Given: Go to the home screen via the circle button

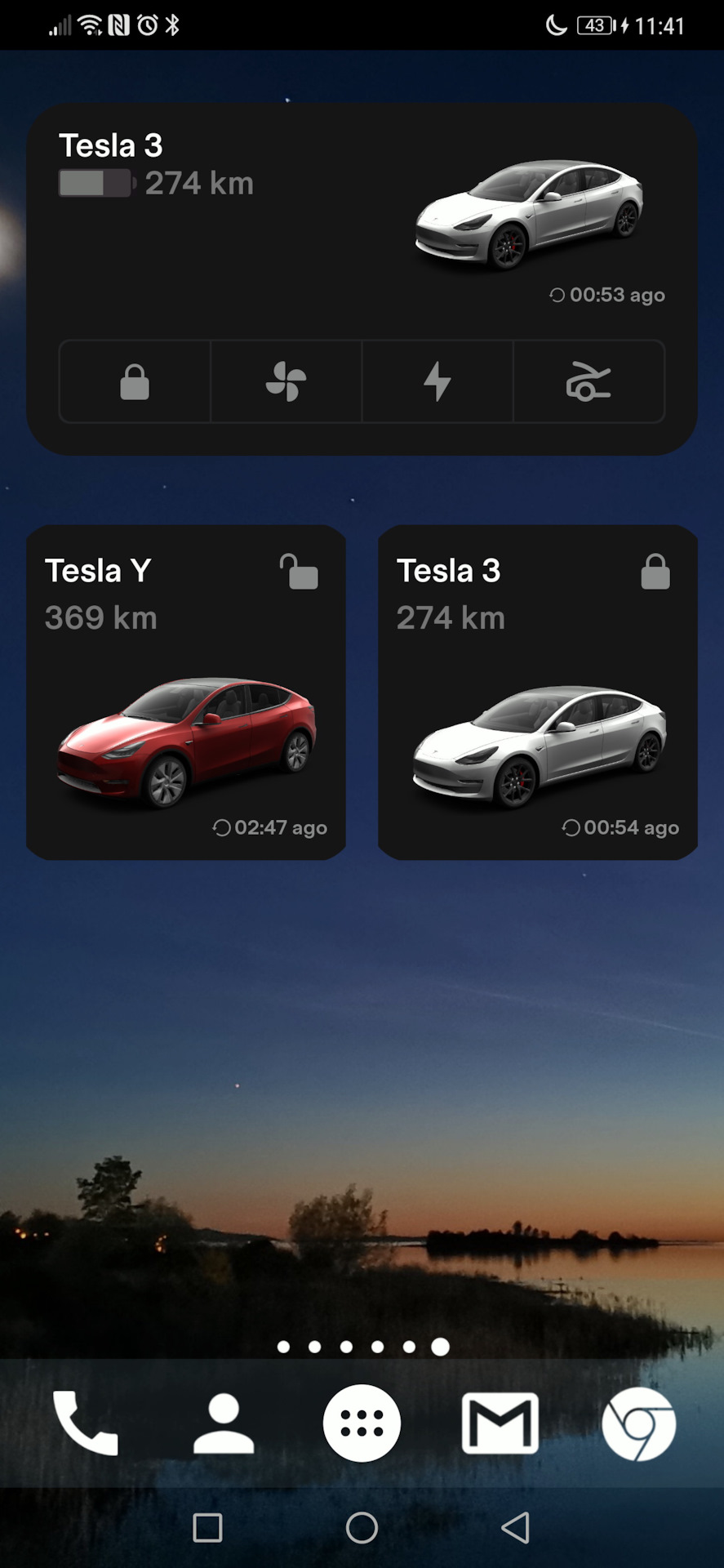Looking at the screenshot, I should coord(362,1527).
